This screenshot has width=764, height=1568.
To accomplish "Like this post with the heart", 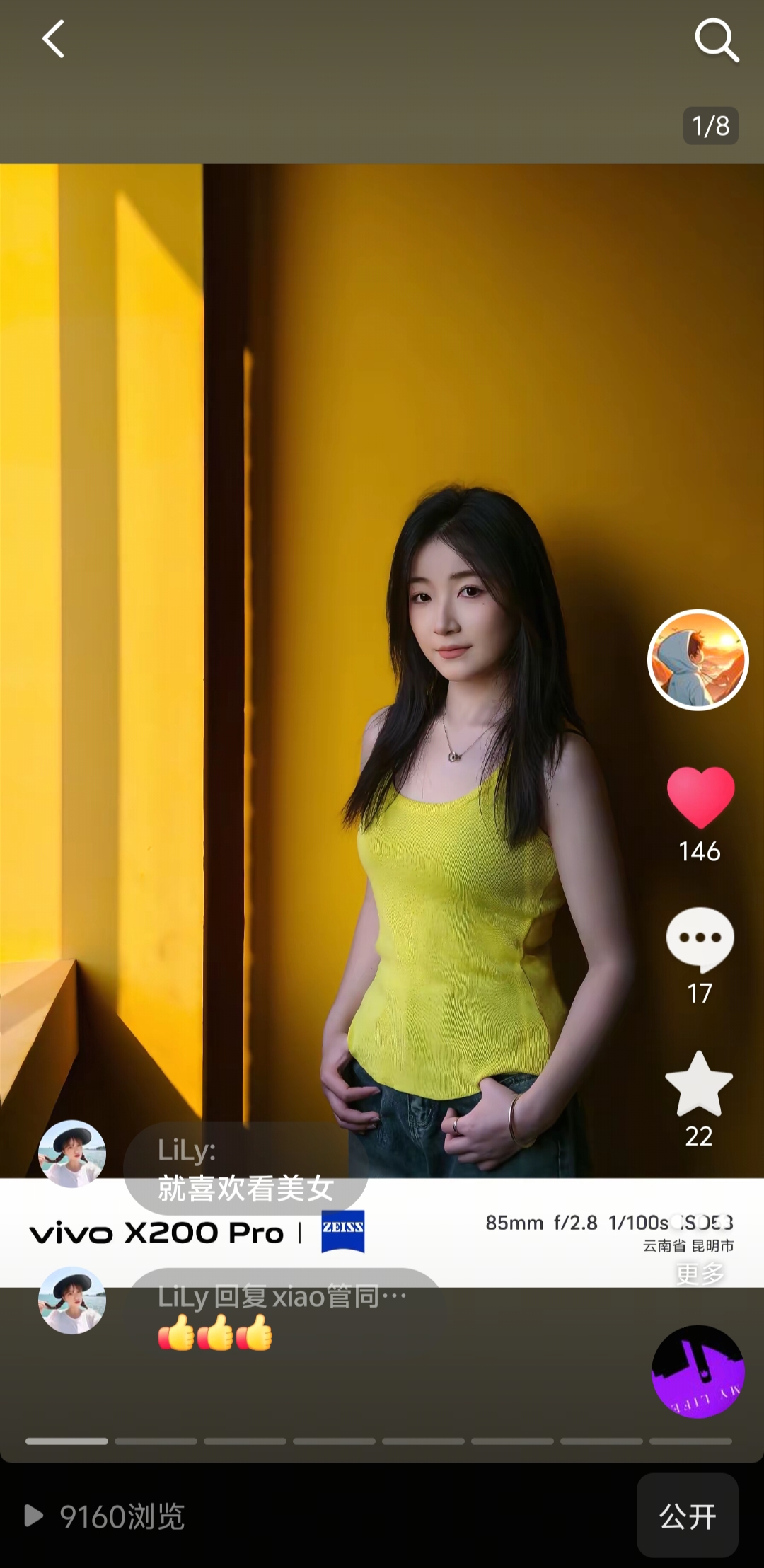I will (x=700, y=797).
